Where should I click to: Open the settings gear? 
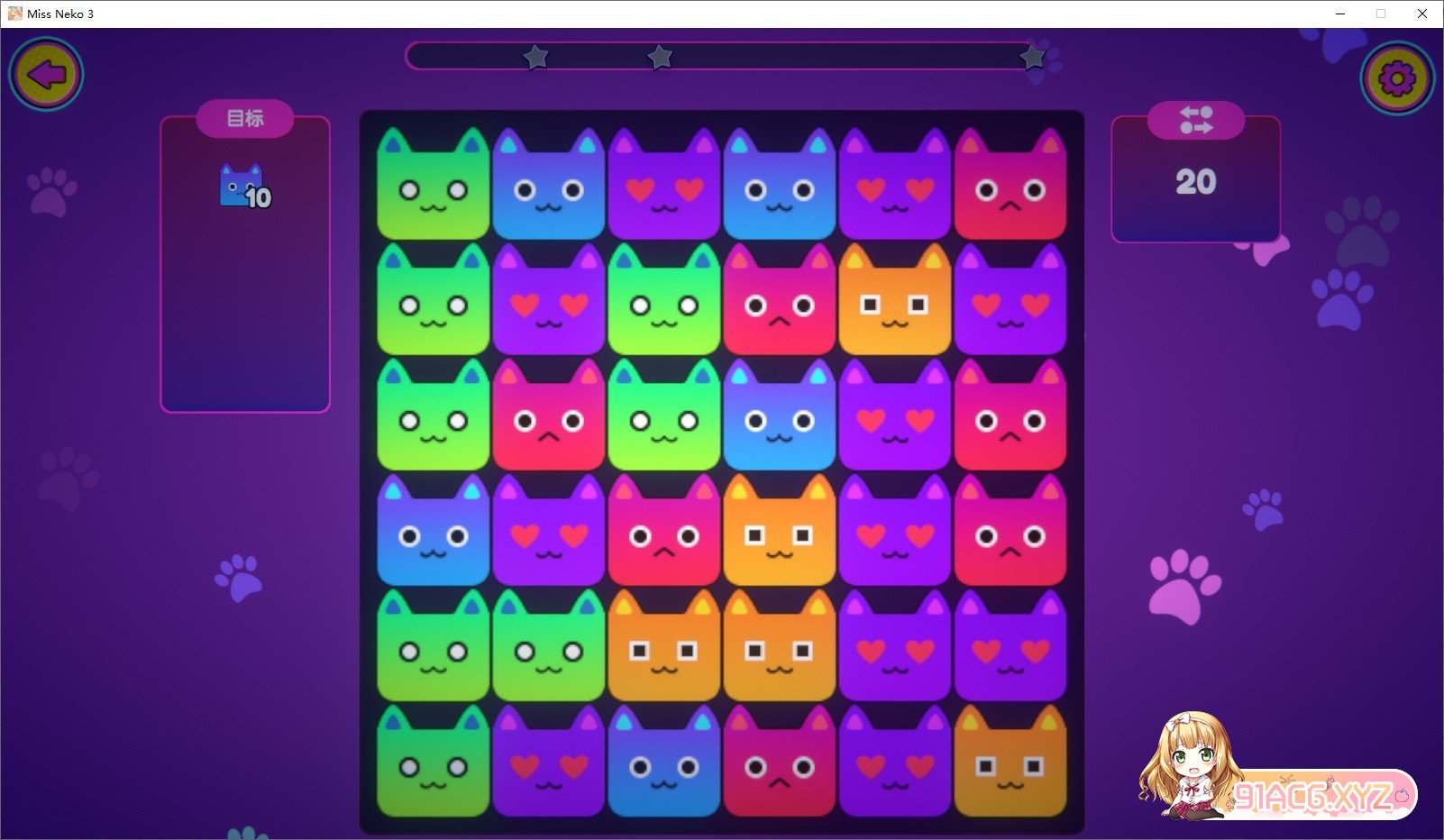[1396, 78]
